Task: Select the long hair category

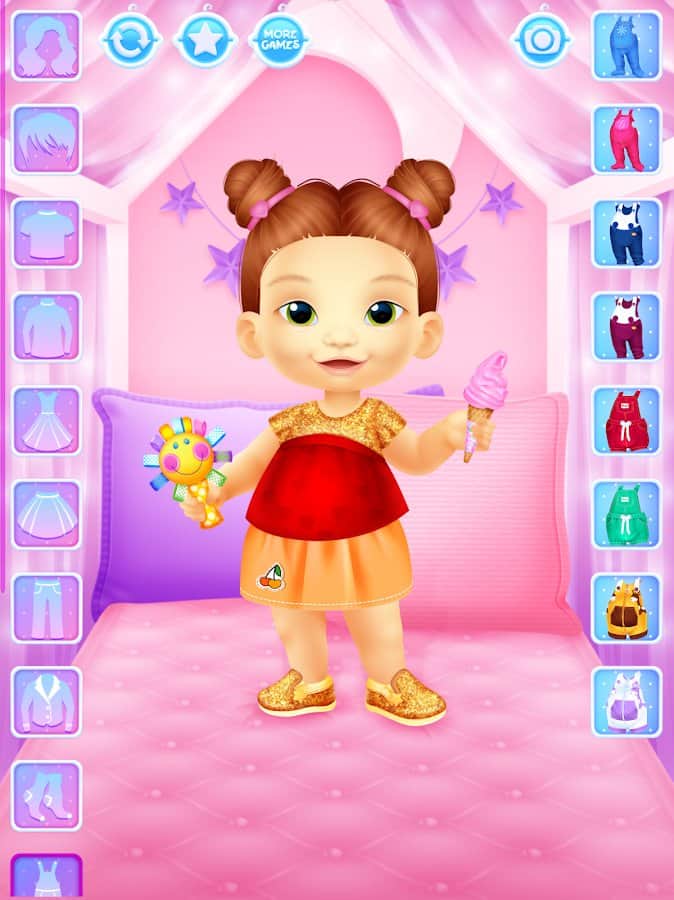Action: (47, 46)
